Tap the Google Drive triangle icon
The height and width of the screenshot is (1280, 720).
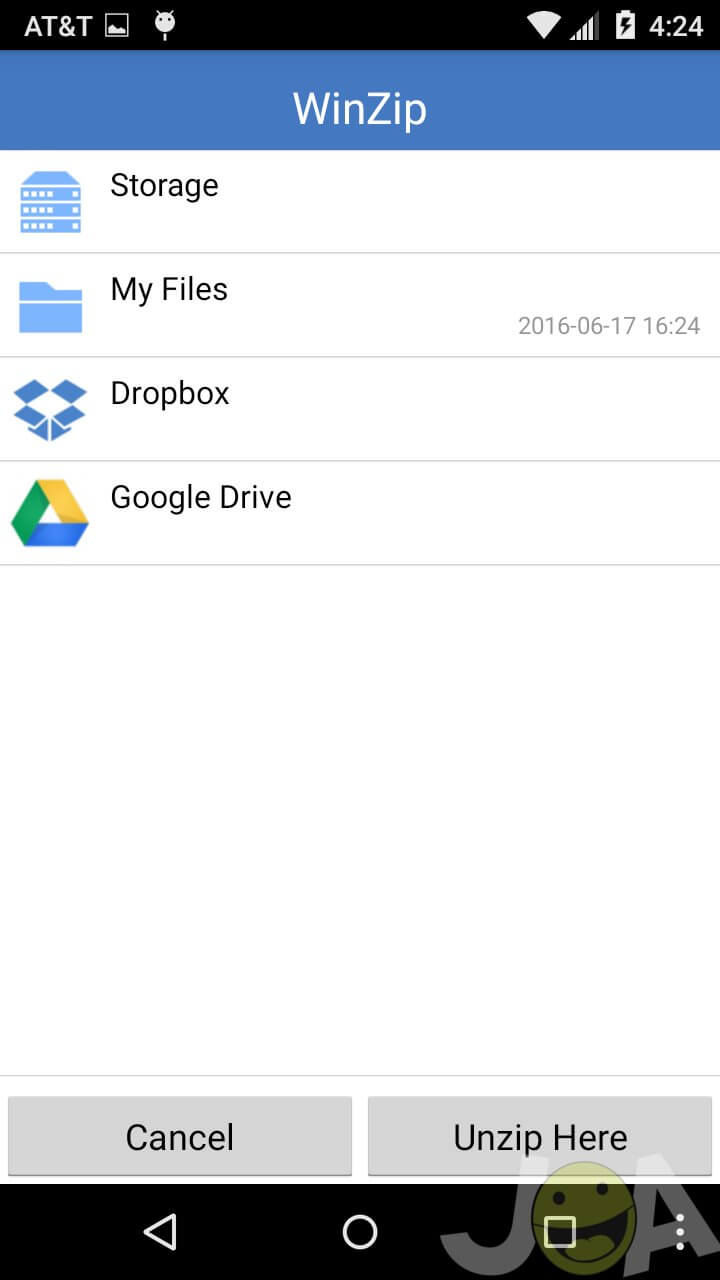49,513
